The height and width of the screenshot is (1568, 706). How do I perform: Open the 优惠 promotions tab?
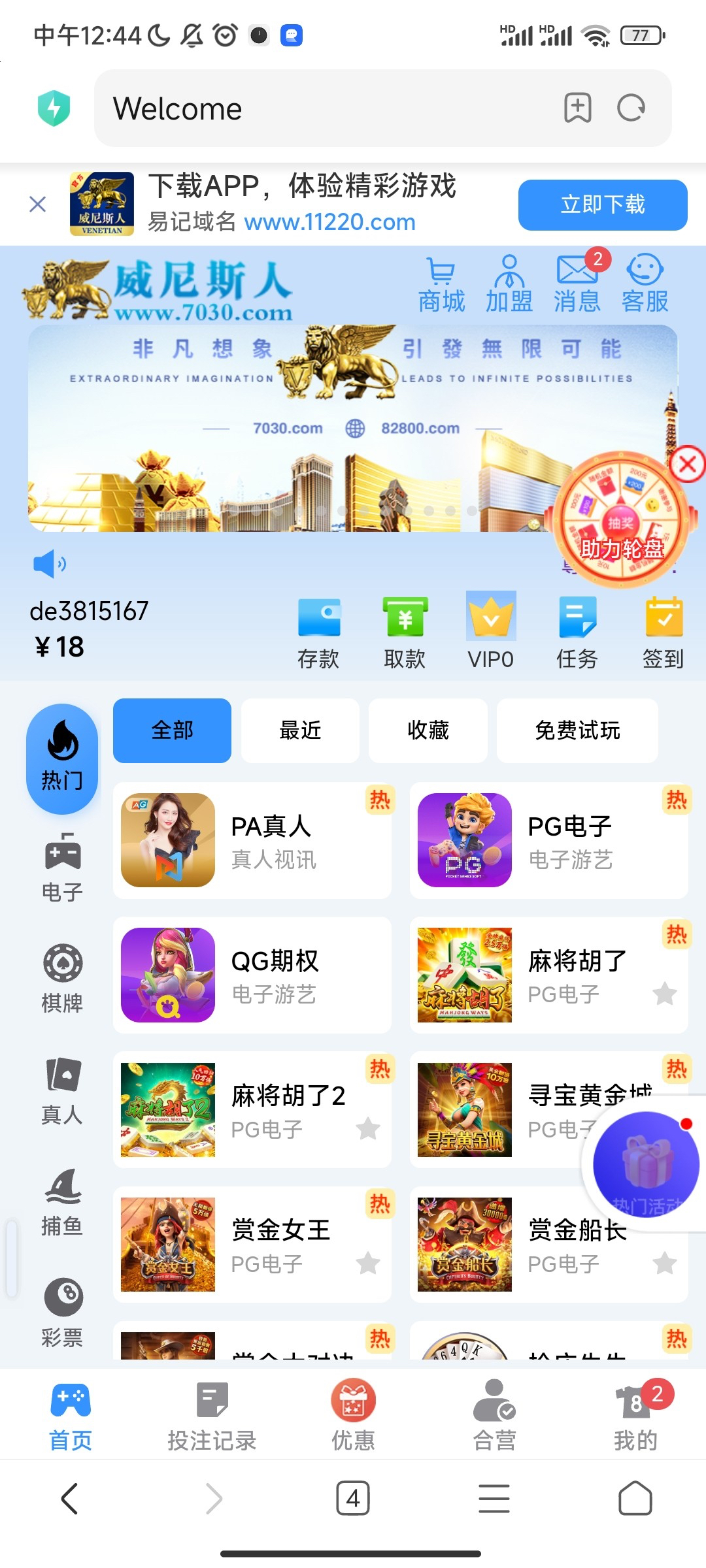(353, 1414)
